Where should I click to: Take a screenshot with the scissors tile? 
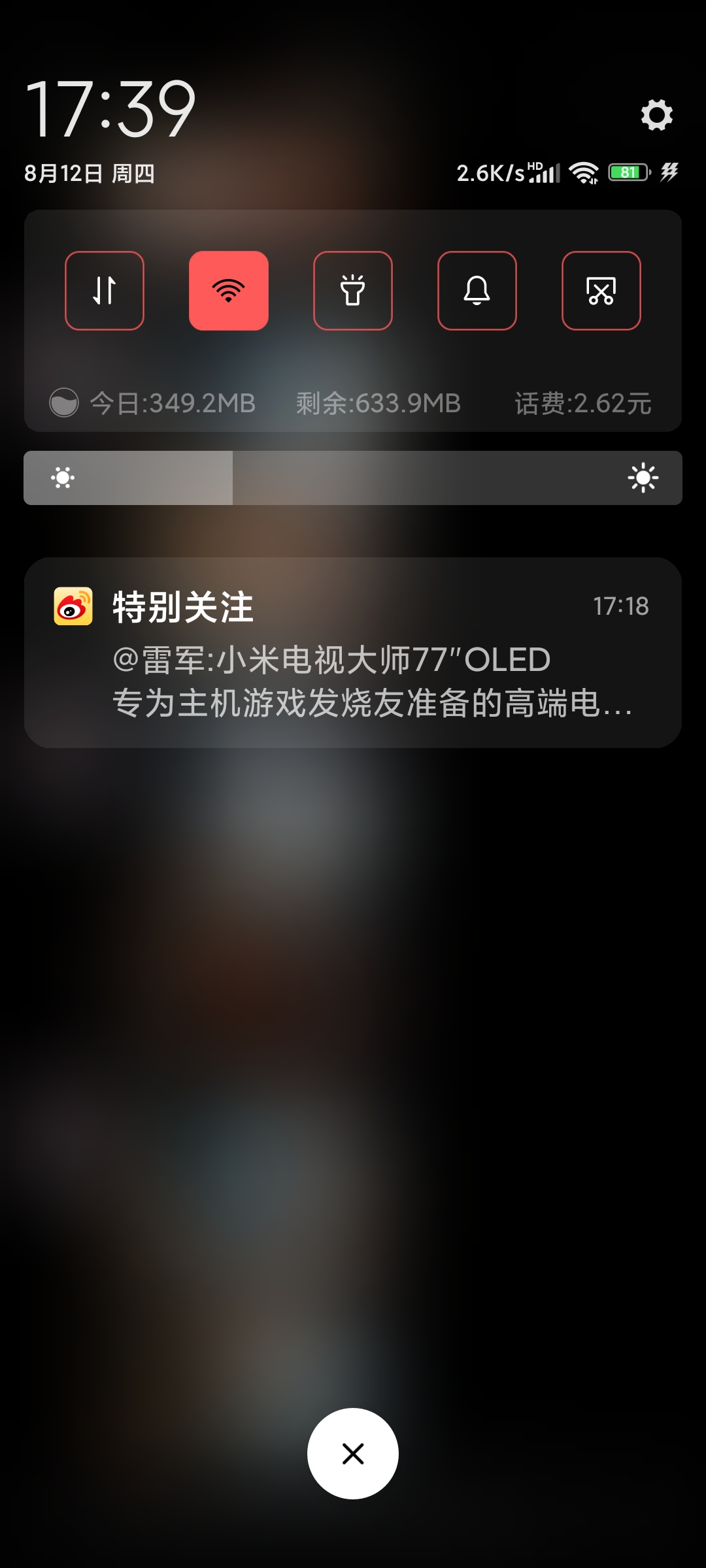point(601,291)
